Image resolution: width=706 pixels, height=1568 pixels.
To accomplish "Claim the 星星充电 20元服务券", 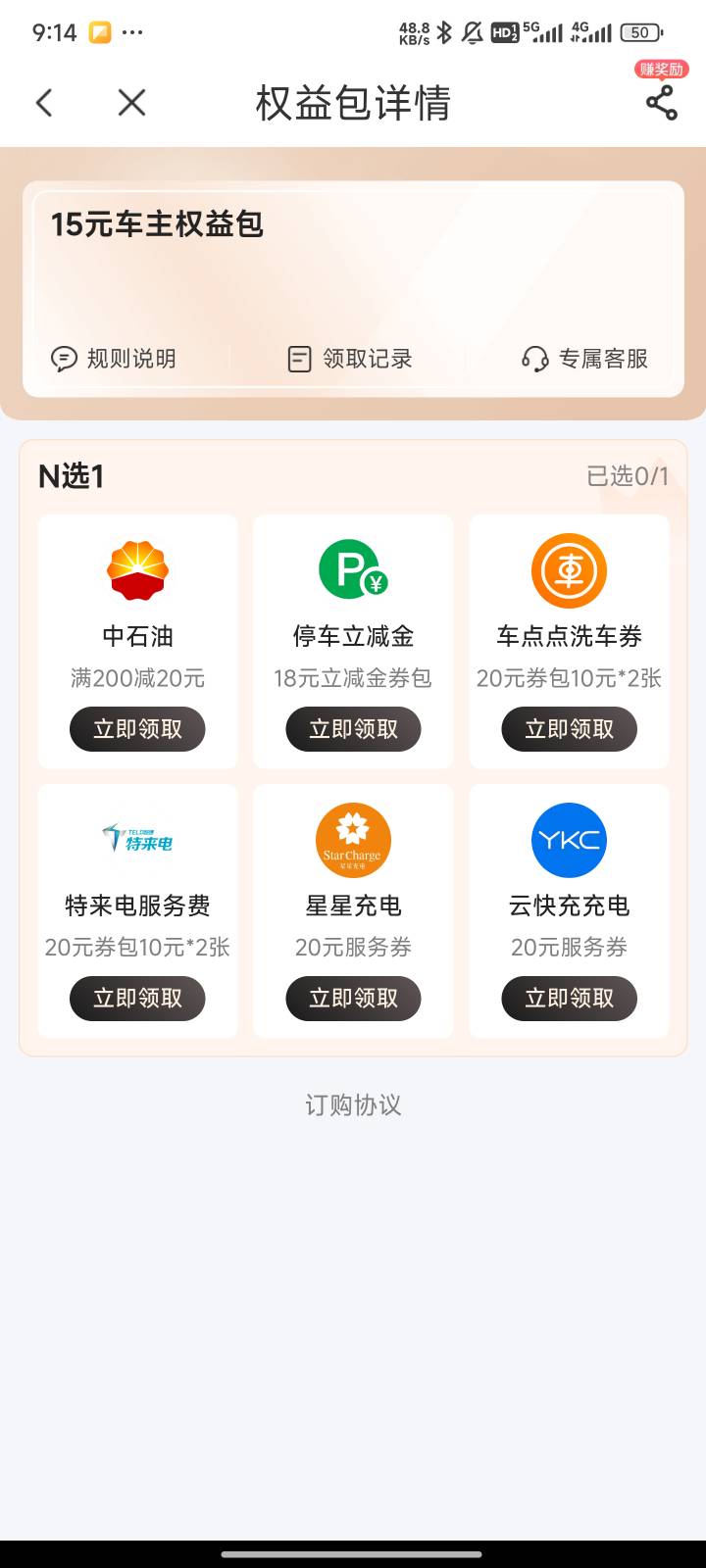I will click(x=353, y=999).
